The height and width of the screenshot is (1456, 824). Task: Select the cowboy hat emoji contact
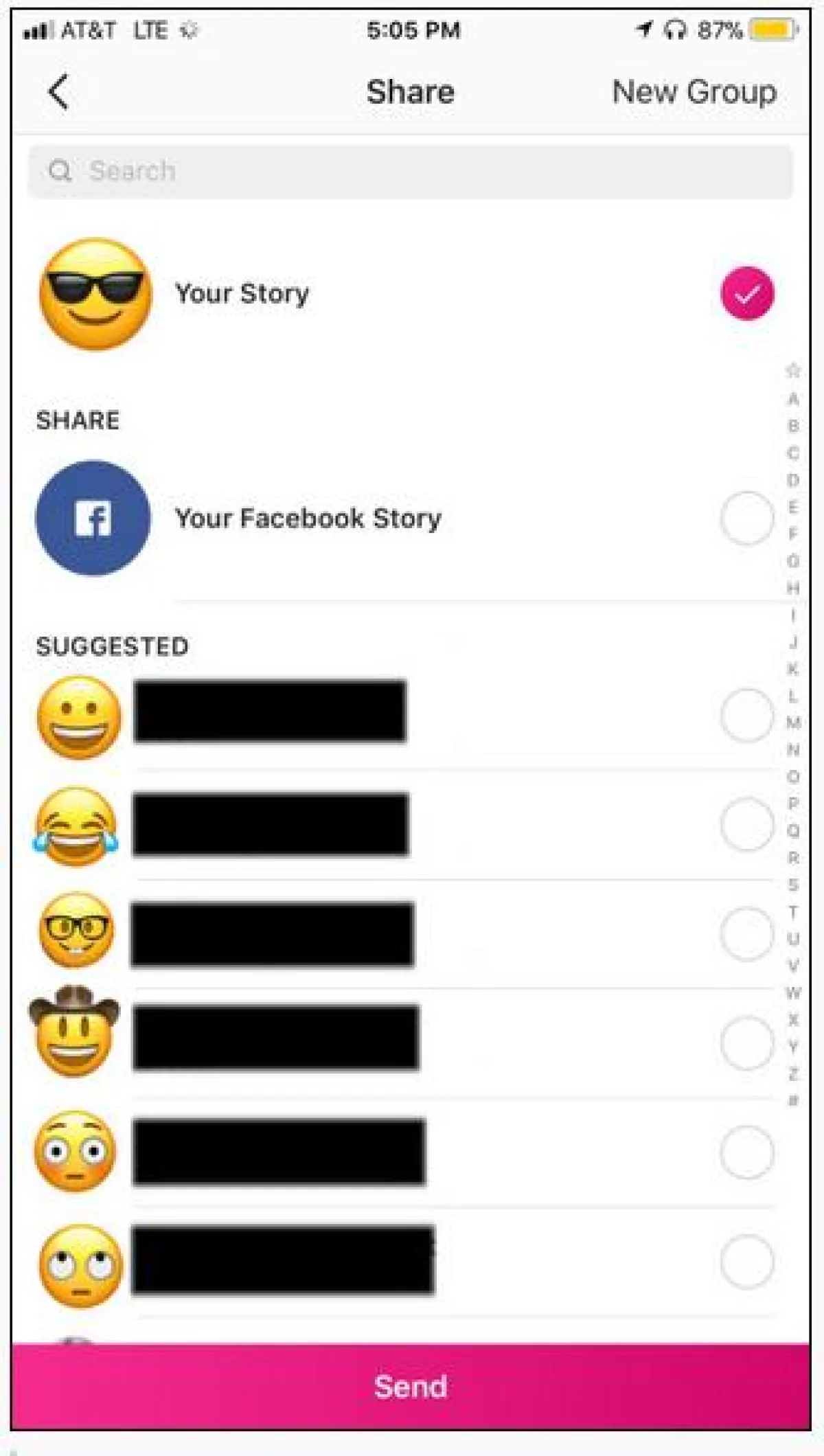[x=747, y=1043]
